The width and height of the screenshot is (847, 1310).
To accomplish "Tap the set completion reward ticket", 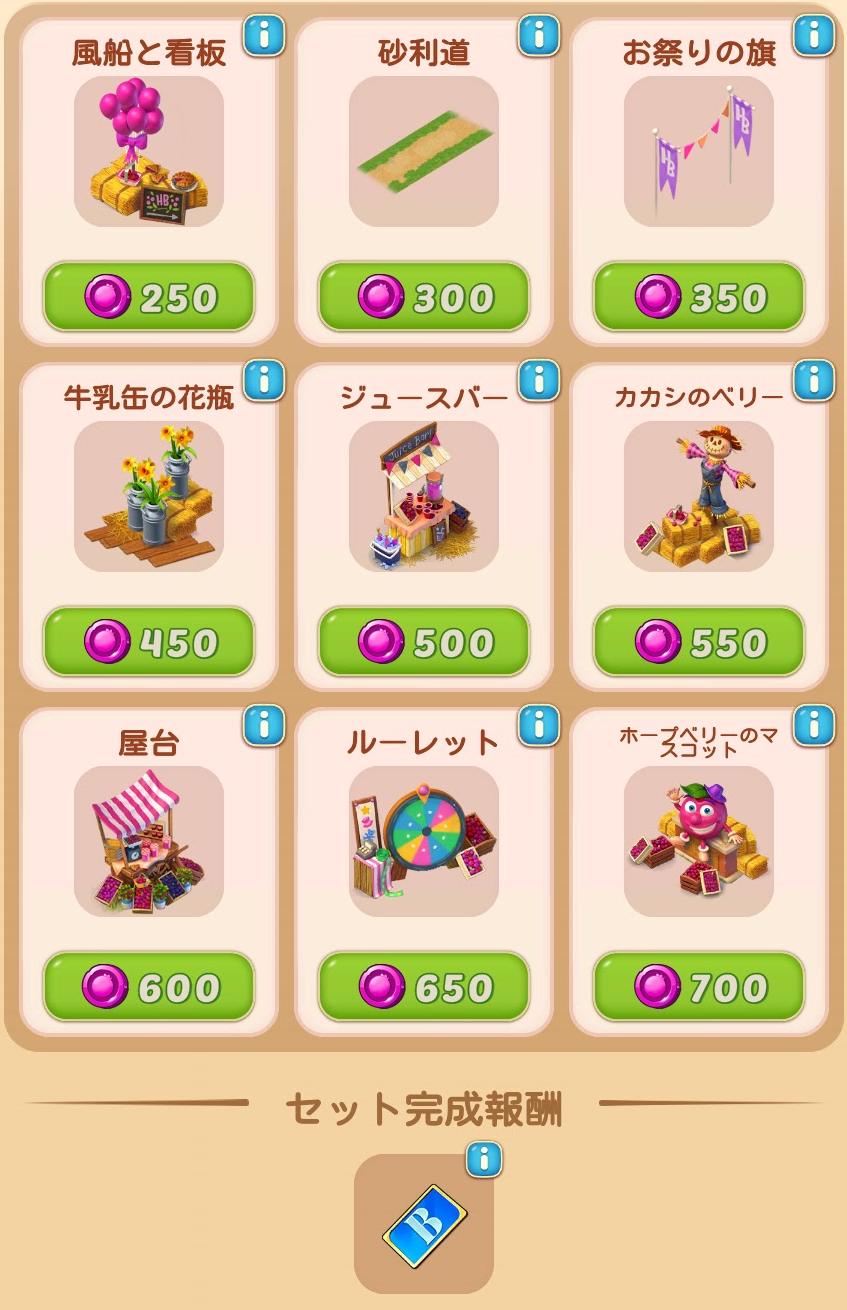I will point(424,1224).
